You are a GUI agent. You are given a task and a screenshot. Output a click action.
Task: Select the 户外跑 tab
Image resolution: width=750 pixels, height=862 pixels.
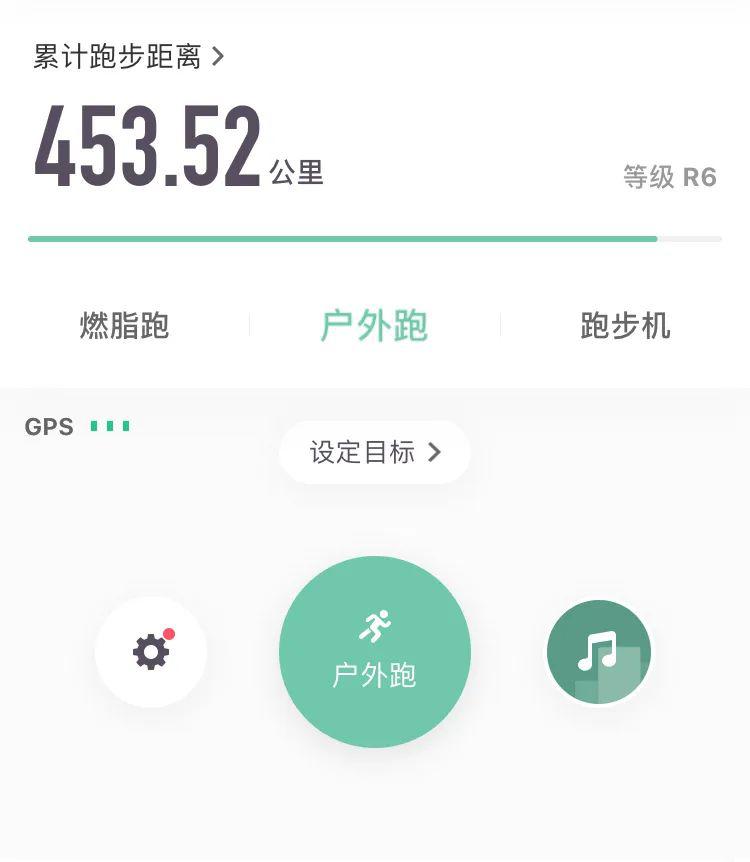pyautogui.click(x=374, y=326)
